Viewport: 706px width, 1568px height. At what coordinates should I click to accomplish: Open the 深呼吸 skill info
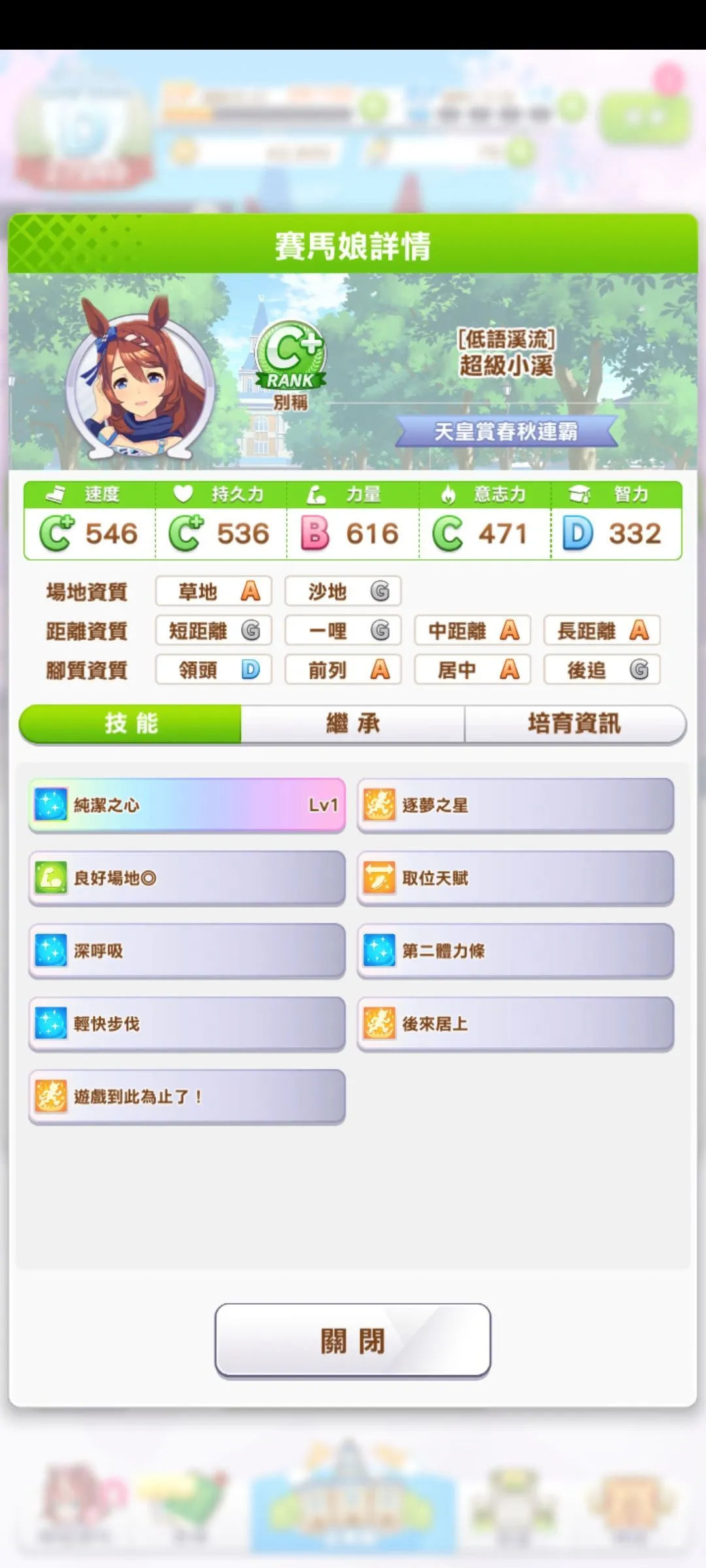pyautogui.click(x=187, y=951)
